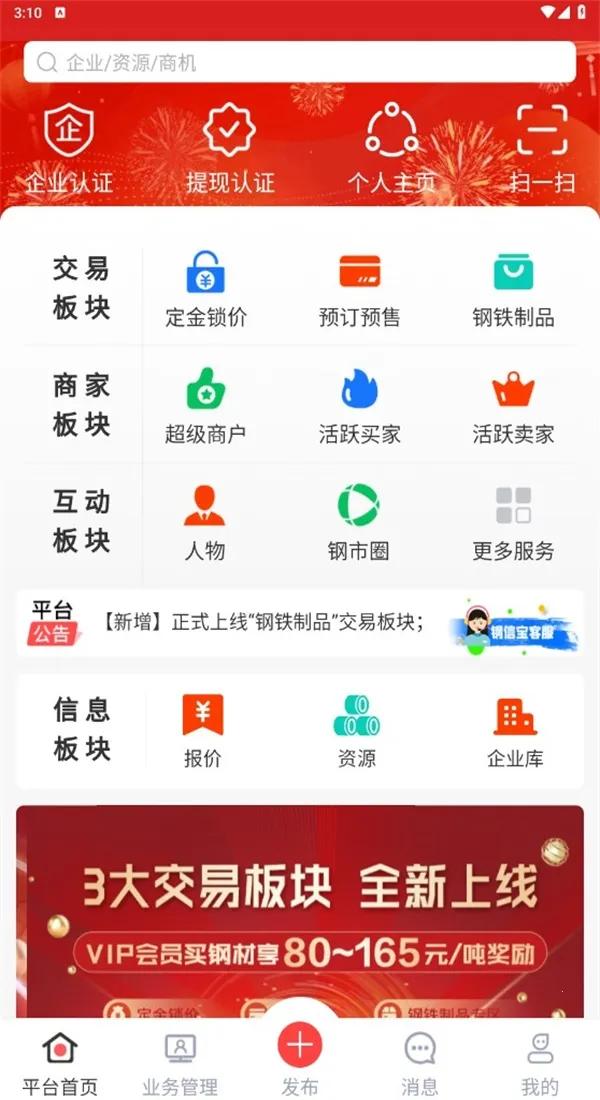Enter 钢市圈 steel market circle
Viewport: 600px width, 1100px height.
(x=359, y=521)
